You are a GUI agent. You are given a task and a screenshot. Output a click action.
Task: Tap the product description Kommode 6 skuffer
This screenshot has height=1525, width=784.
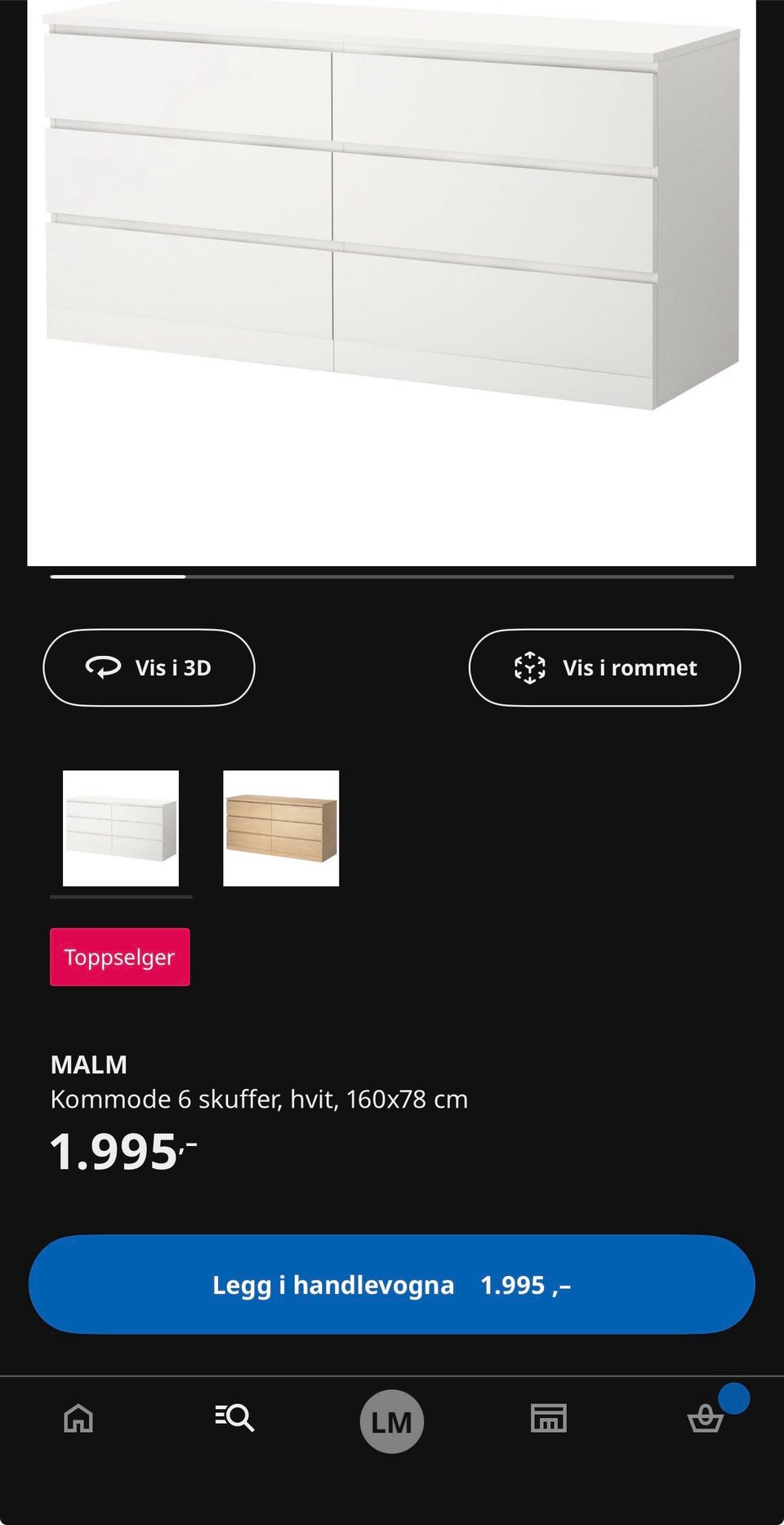coord(260,1099)
